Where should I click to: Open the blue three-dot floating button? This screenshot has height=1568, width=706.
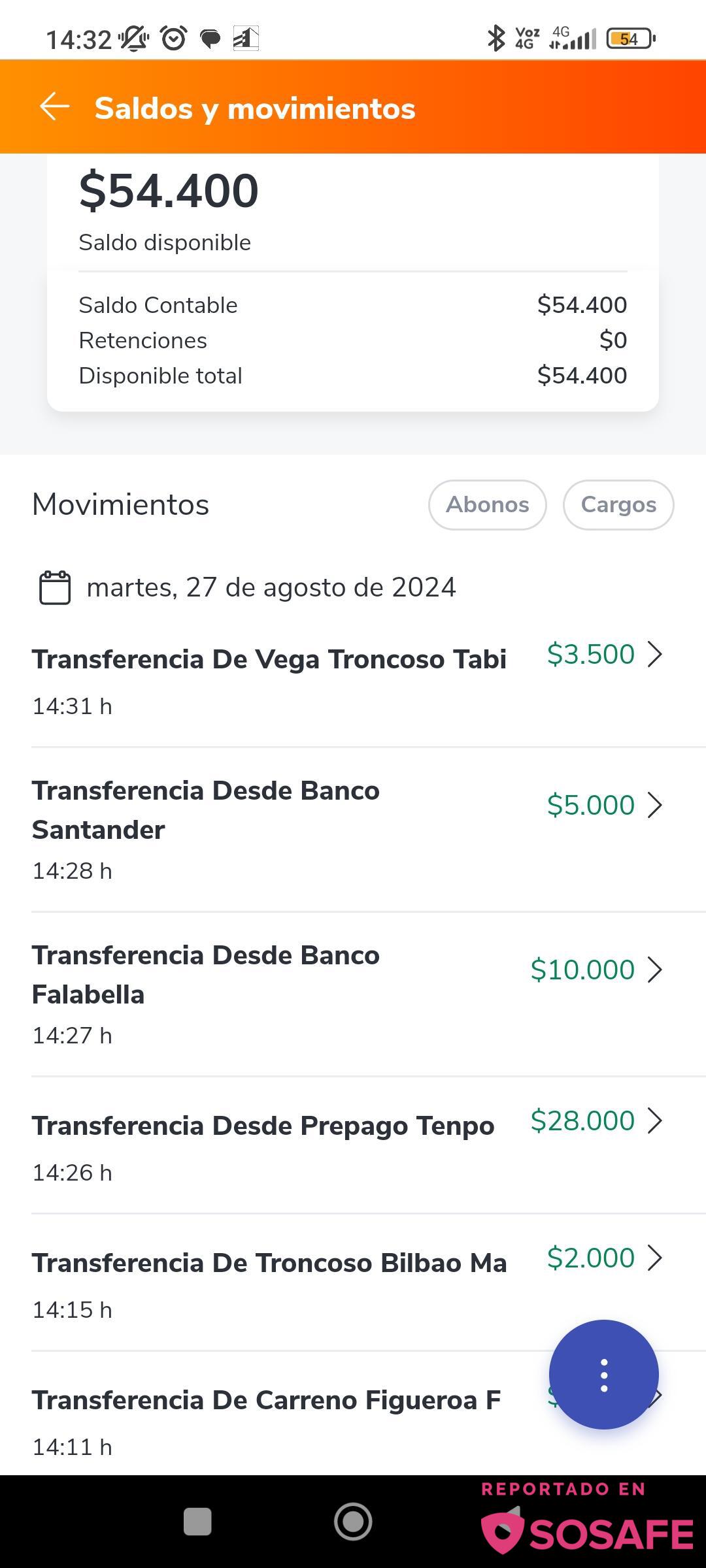[604, 1375]
